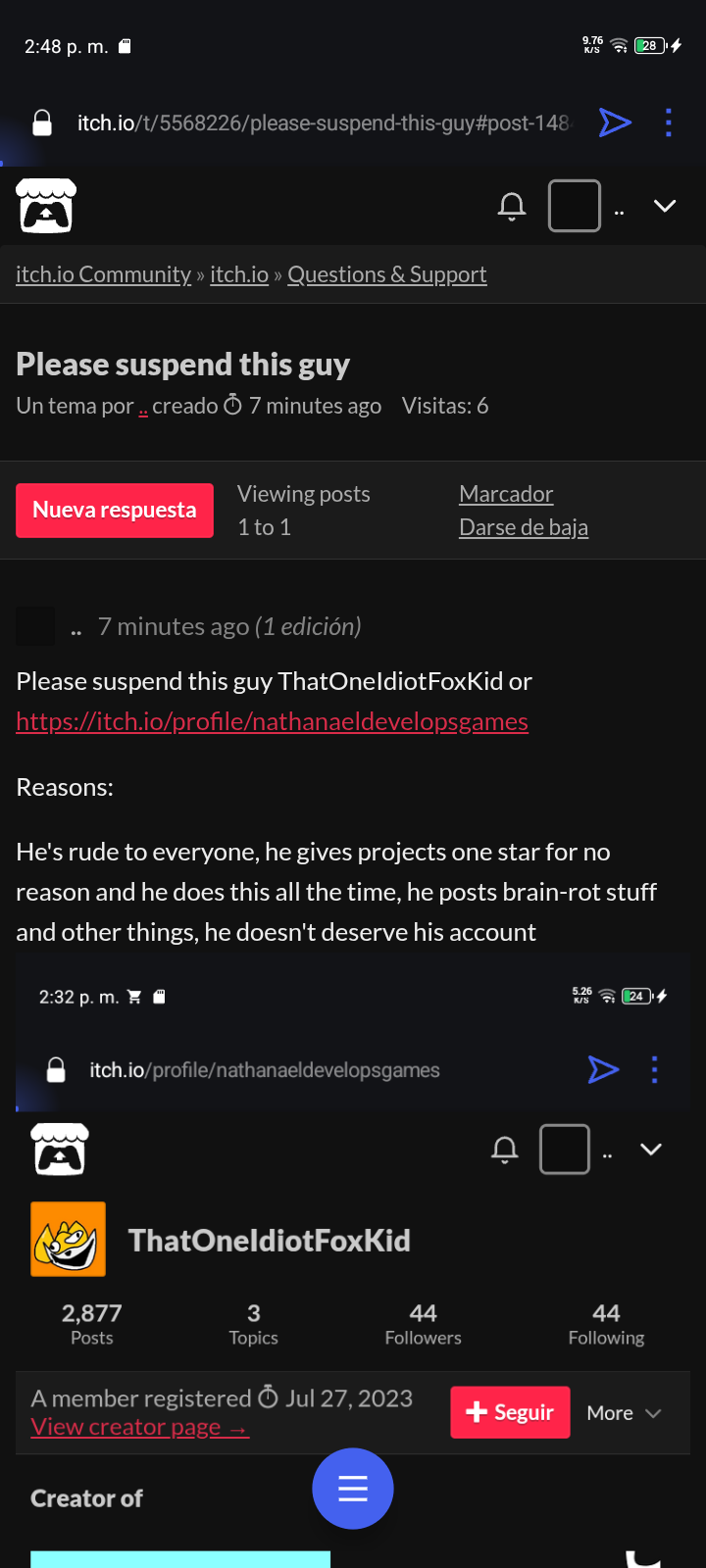Screen dimensions: 706x1568
Task: Tap the blue arrow icon beside the thread URL
Action: pyautogui.click(x=615, y=122)
